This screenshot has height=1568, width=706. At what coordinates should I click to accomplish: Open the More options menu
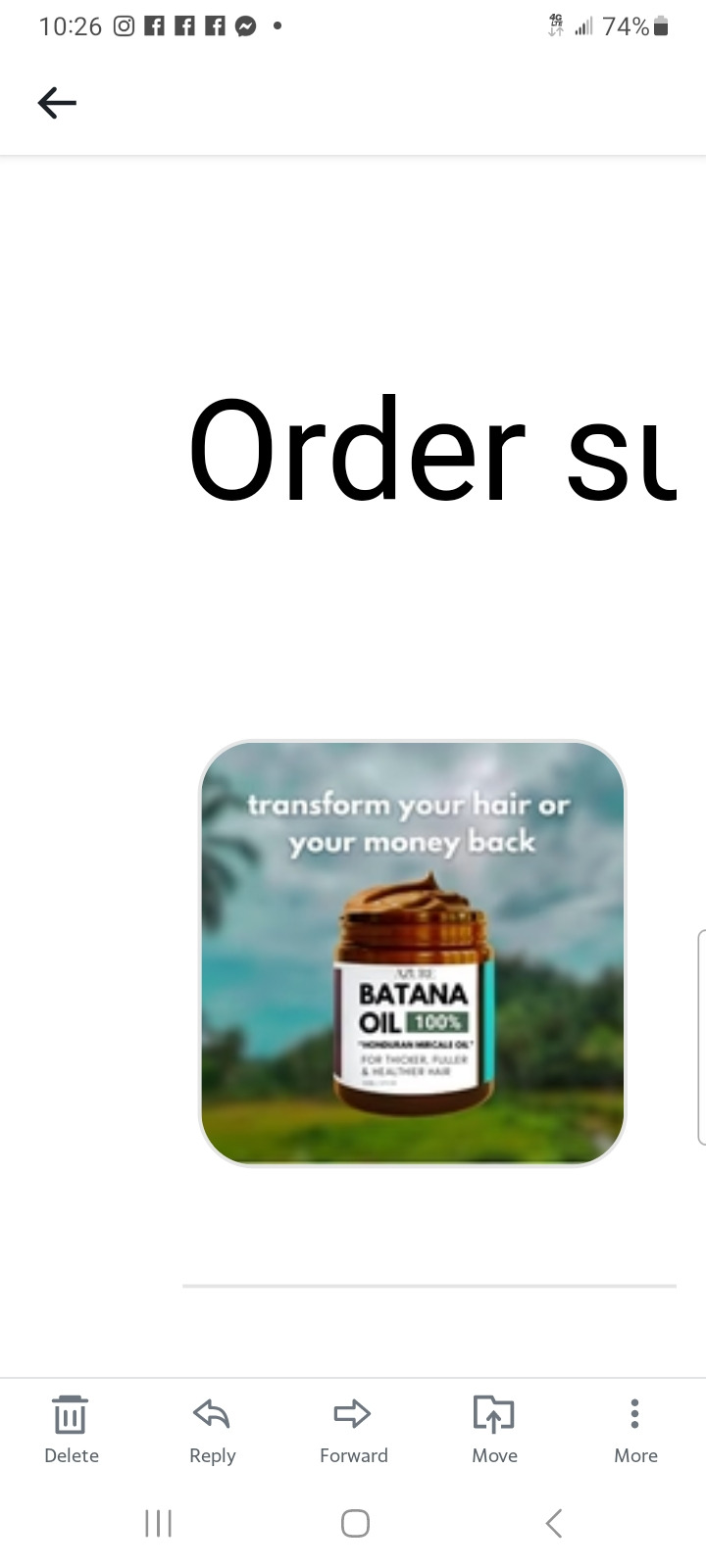click(635, 1428)
